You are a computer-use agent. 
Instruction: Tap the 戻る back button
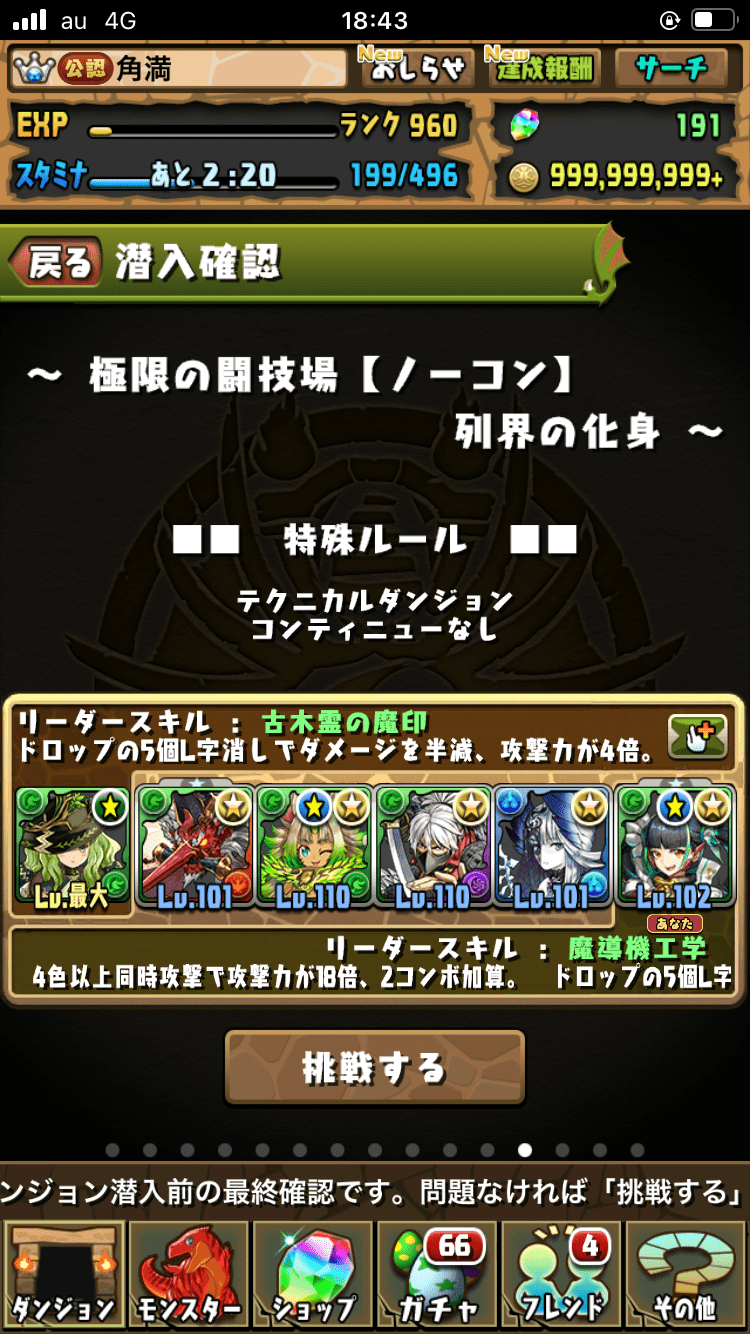click(57, 264)
